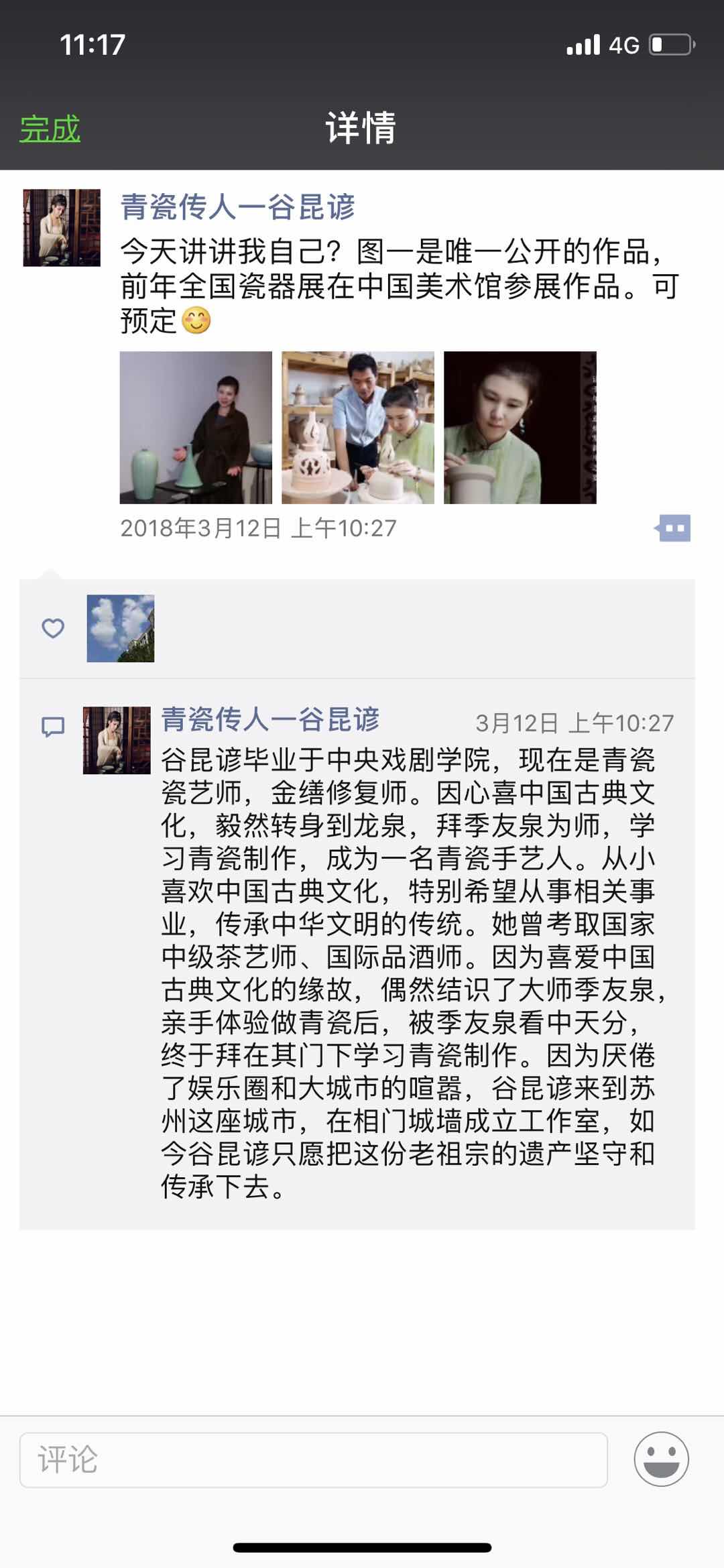Open the emoji picker next to 评论
Screen dimensions: 724x1568
[661, 1459]
